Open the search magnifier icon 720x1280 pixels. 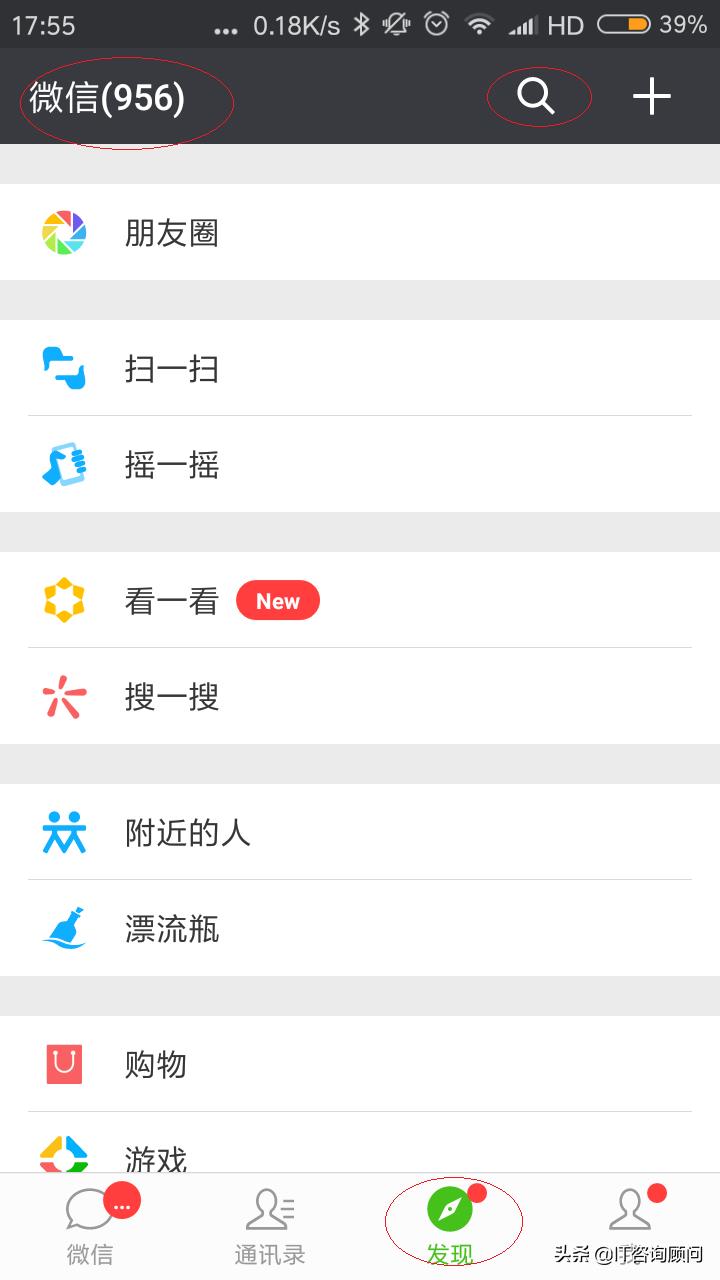[536, 97]
